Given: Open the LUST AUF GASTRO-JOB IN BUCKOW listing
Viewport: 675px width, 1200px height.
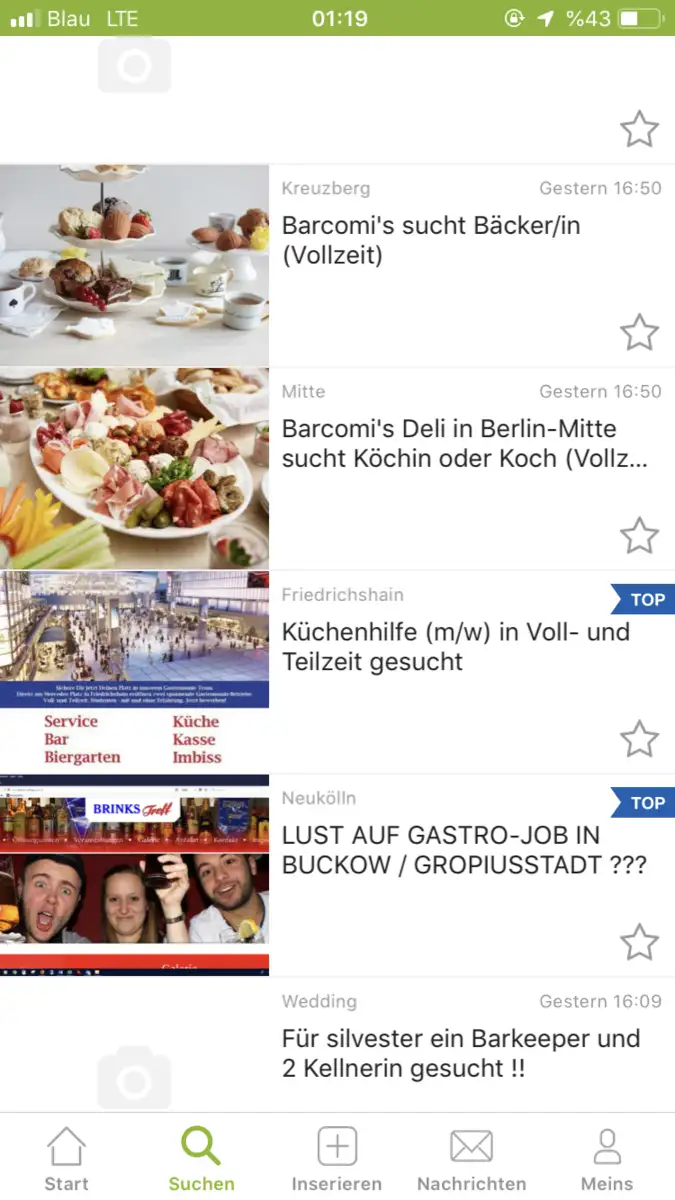Looking at the screenshot, I should (x=464, y=850).
